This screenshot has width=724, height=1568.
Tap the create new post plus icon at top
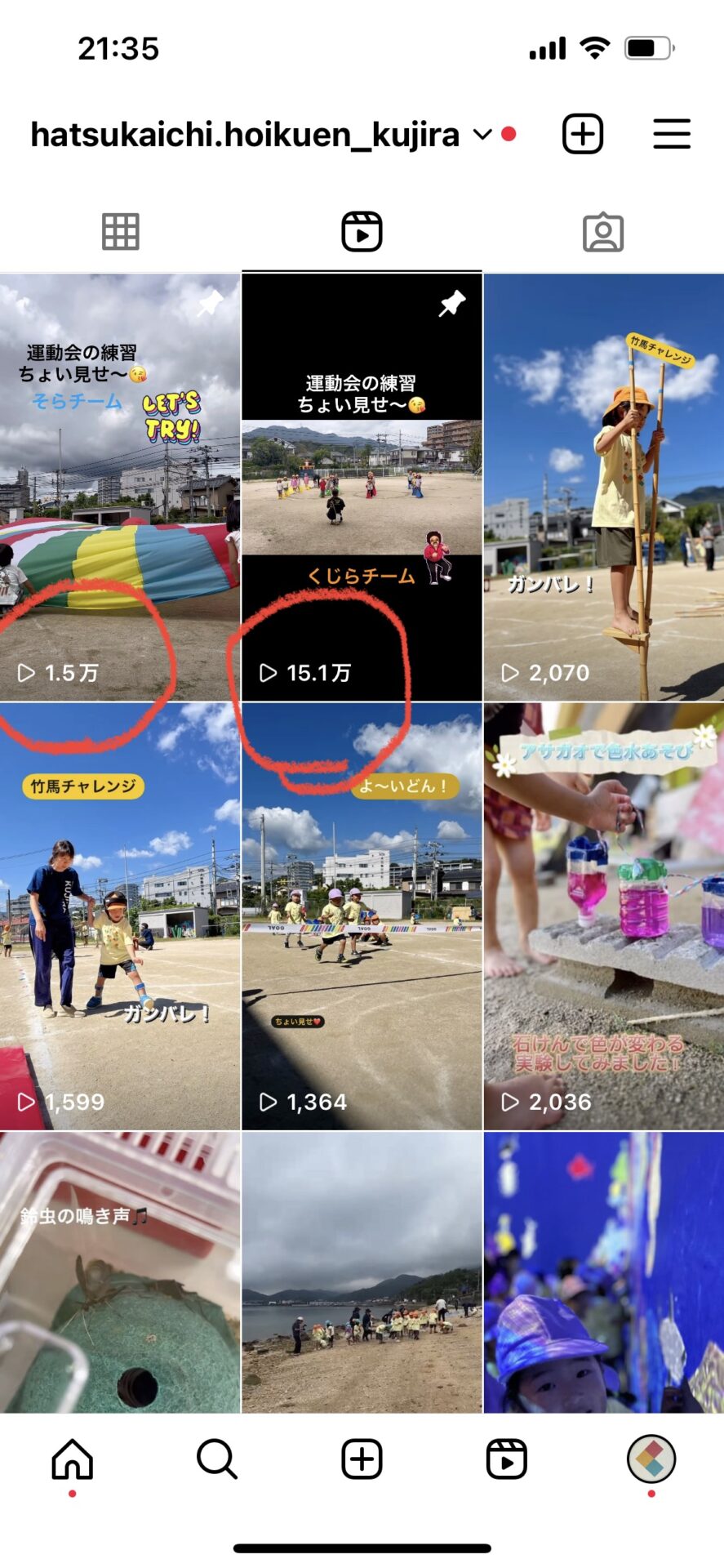(583, 134)
